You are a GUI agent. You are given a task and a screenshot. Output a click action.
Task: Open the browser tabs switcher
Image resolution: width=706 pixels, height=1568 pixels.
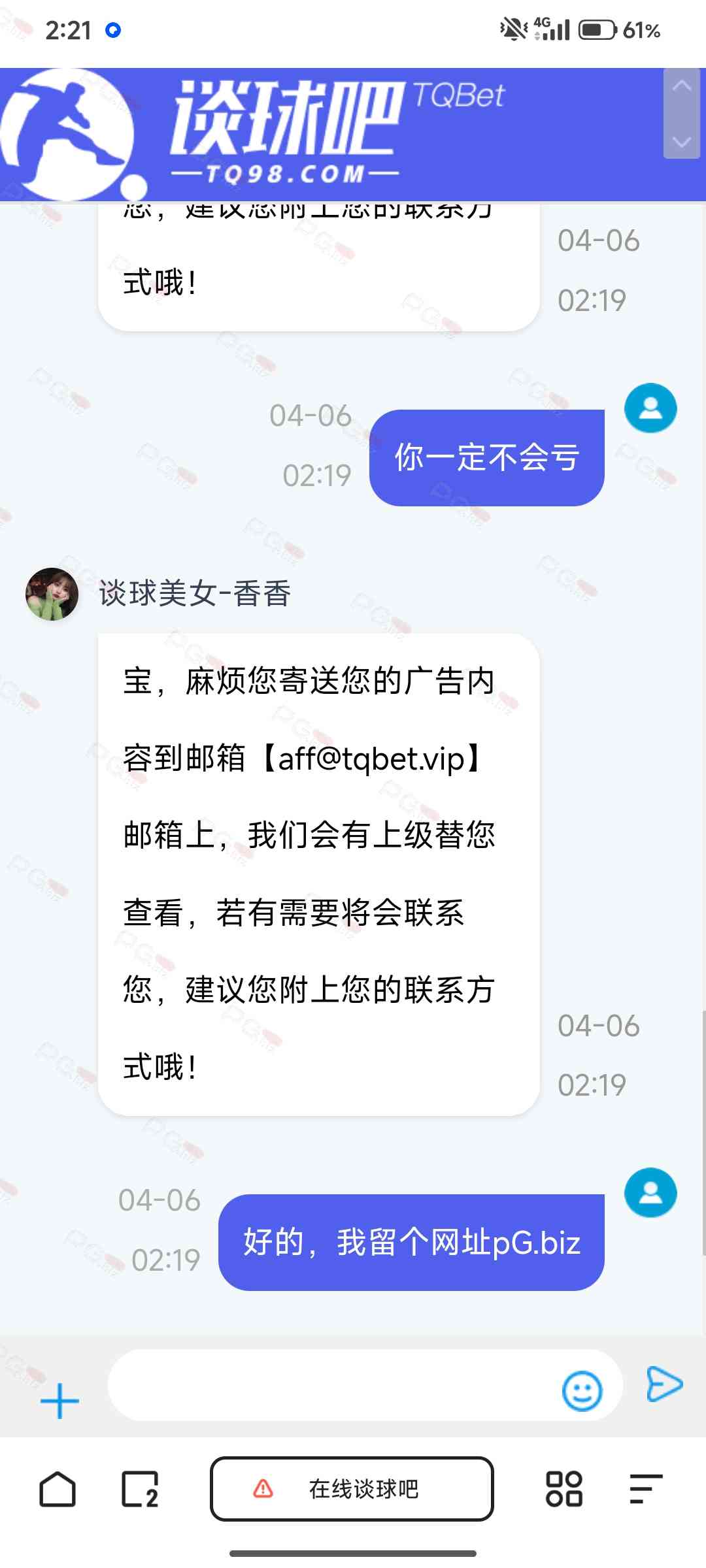[140, 1489]
